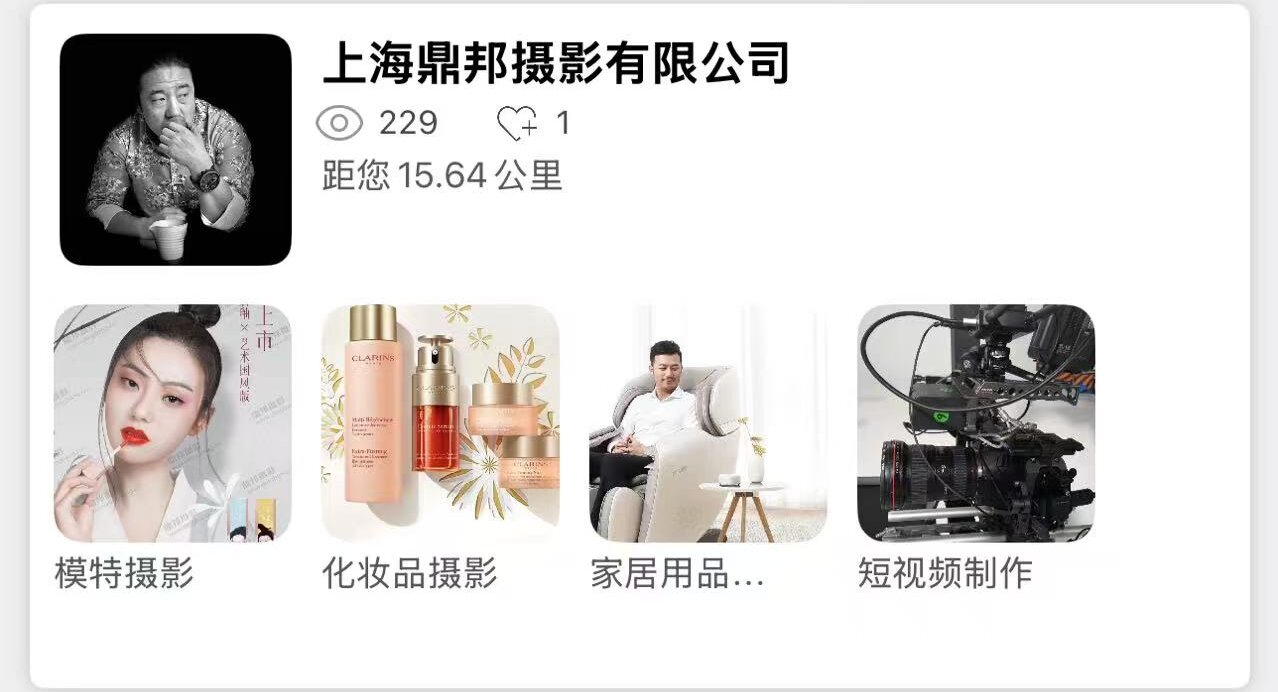Like the company with heart icon
The height and width of the screenshot is (692, 1278).
tap(517, 124)
